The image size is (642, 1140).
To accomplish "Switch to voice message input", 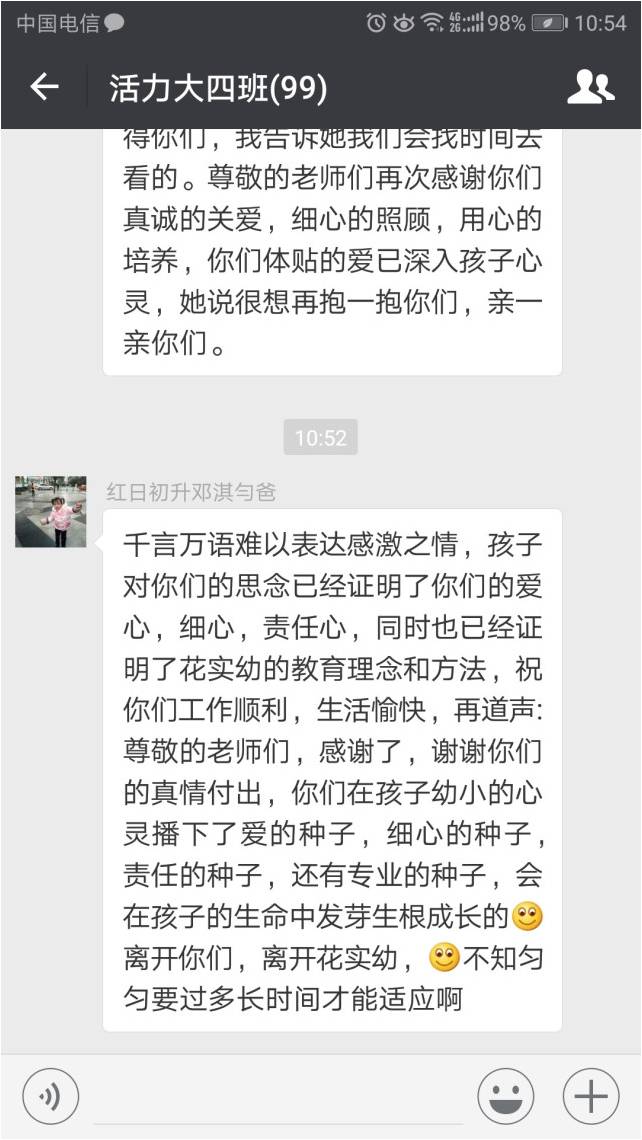I will [50, 1097].
